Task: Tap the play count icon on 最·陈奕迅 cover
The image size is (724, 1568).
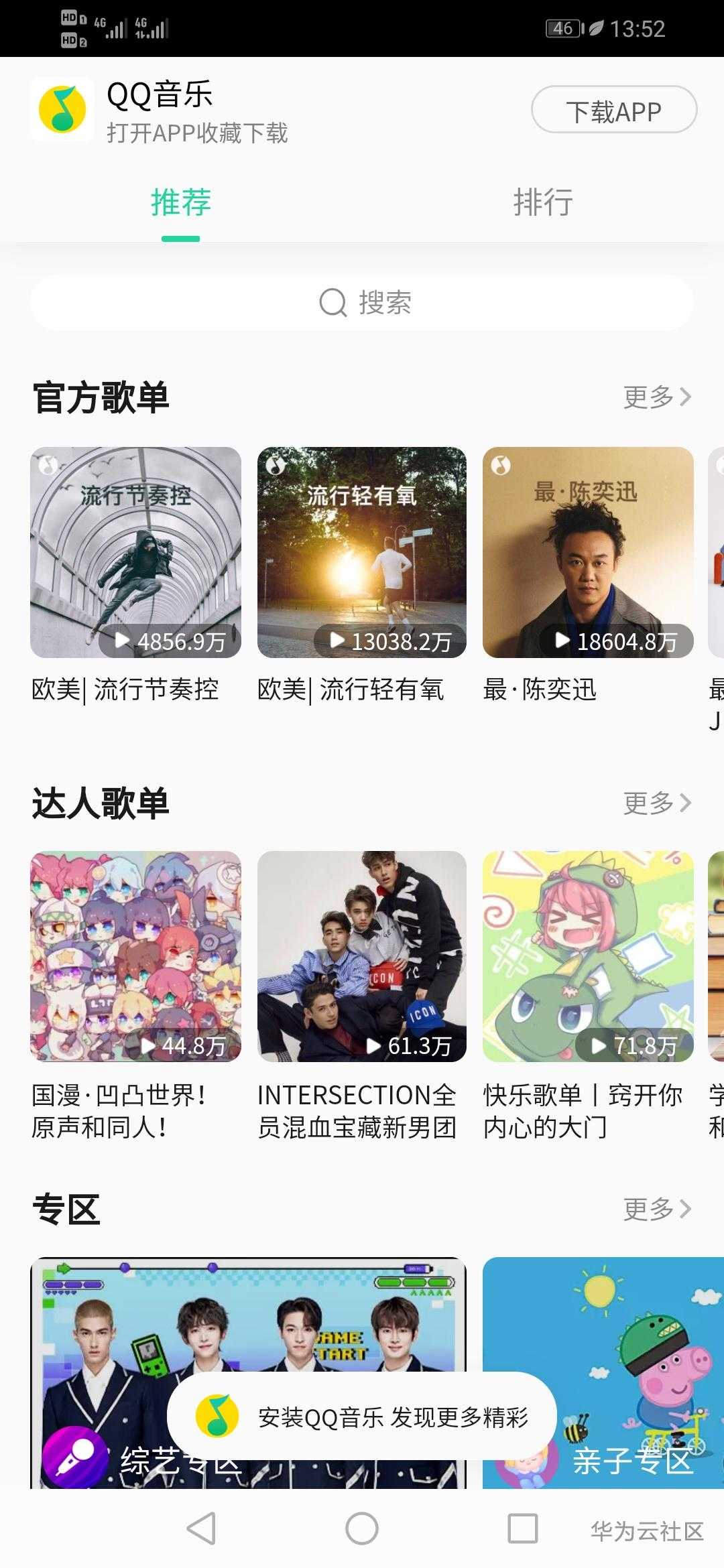Action: tap(562, 641)
